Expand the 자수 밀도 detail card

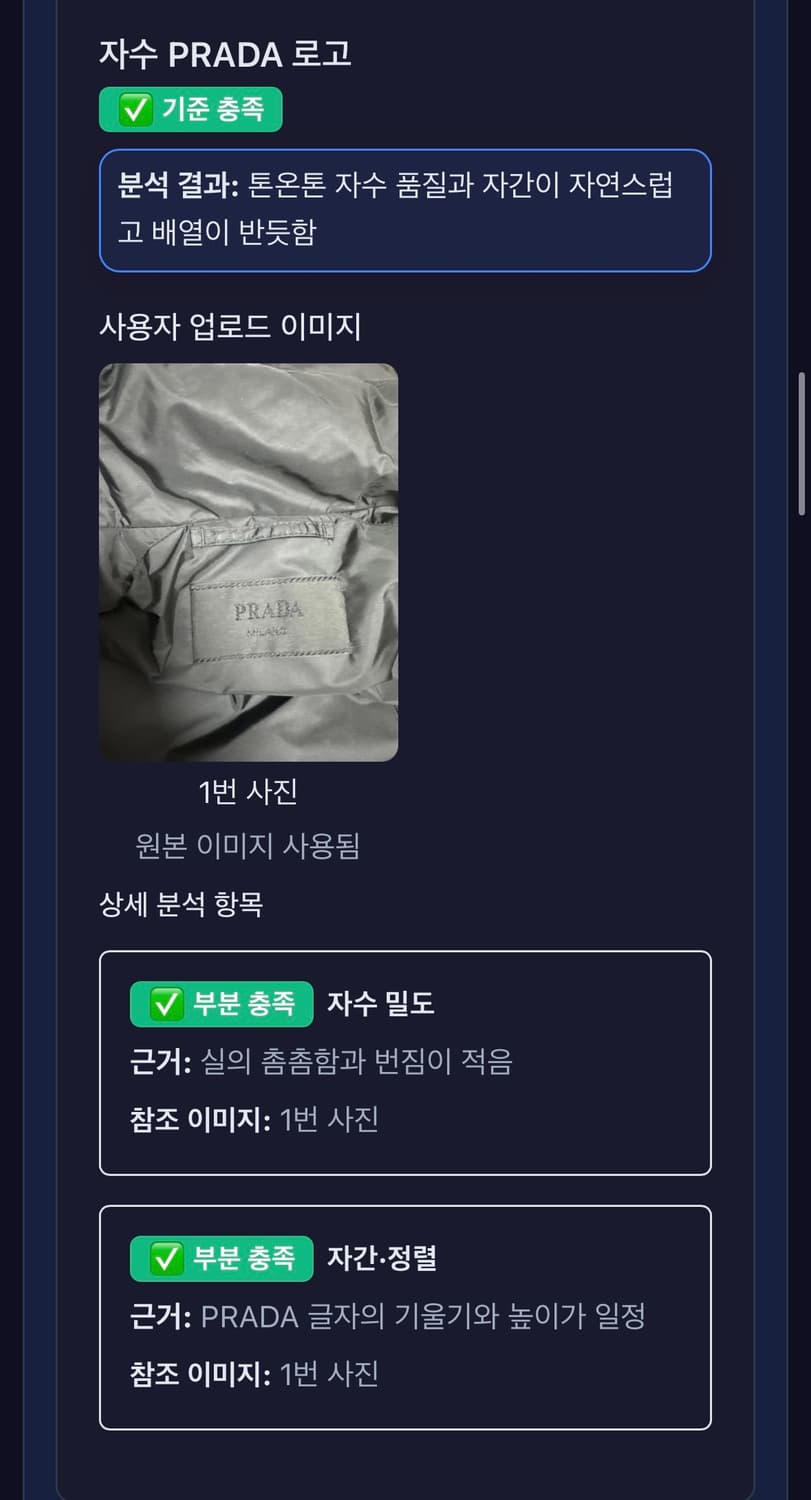(x=404, y=1062)
